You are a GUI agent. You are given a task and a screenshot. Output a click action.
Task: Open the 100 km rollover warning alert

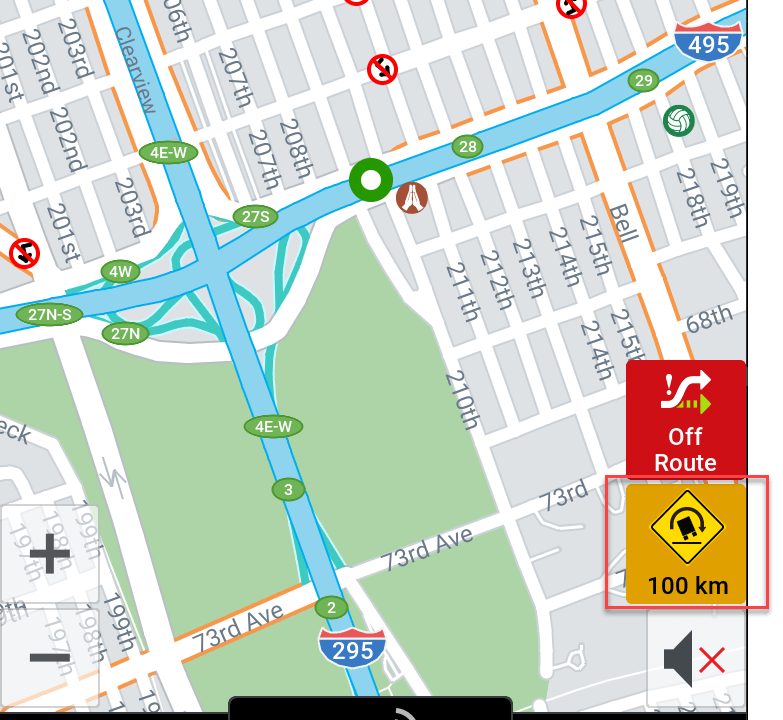click(686, 544)
